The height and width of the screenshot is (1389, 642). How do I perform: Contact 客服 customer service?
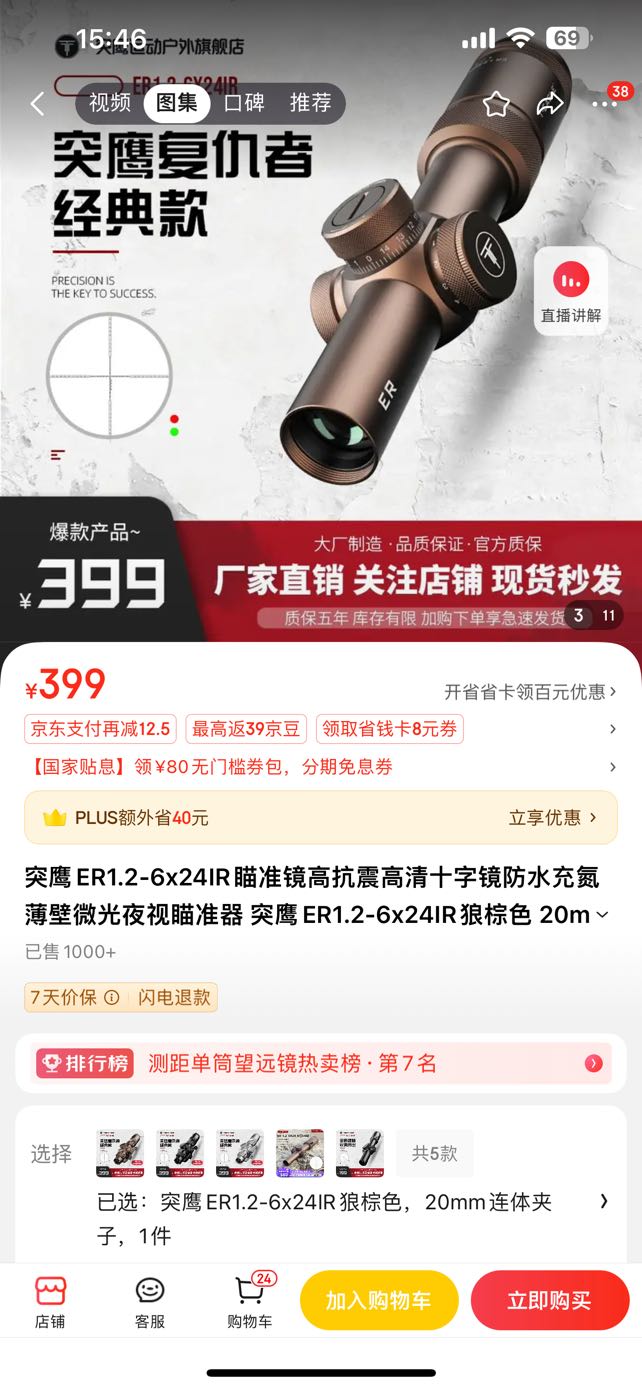[x=150, y=1301]
